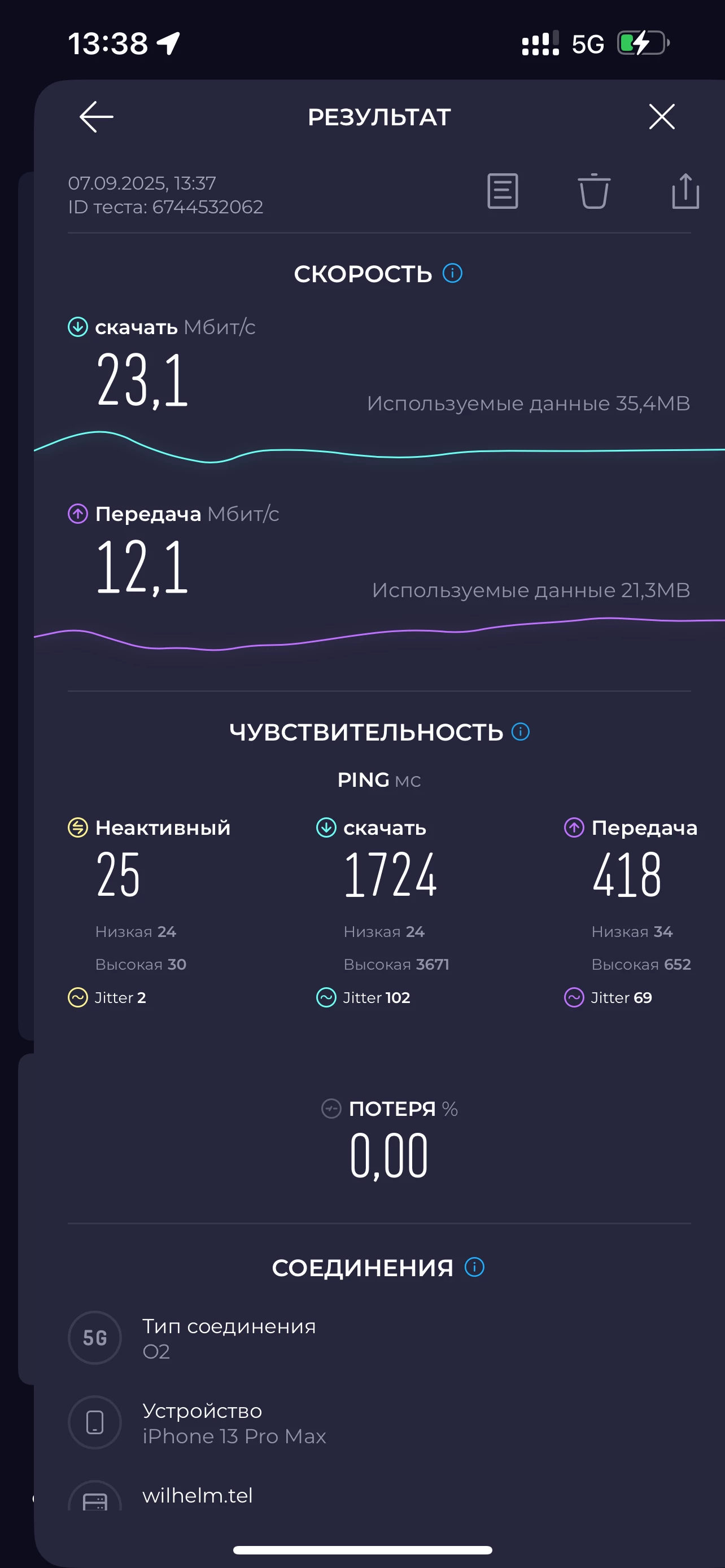The height and width of the screenshot is (1568, 725).
Task: Close the result screen
Action: pos(661,116)
